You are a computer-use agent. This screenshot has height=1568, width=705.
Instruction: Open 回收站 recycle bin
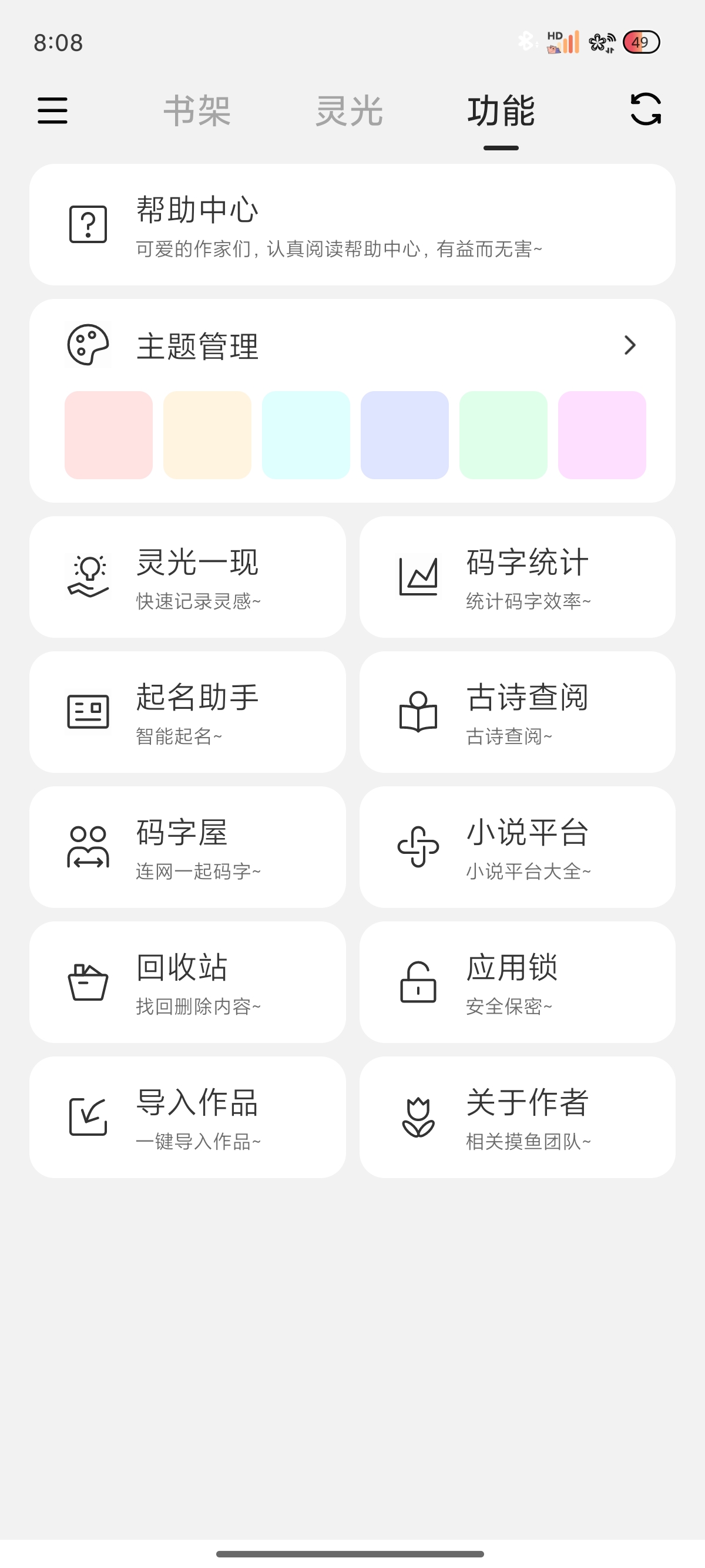point(187,982)
